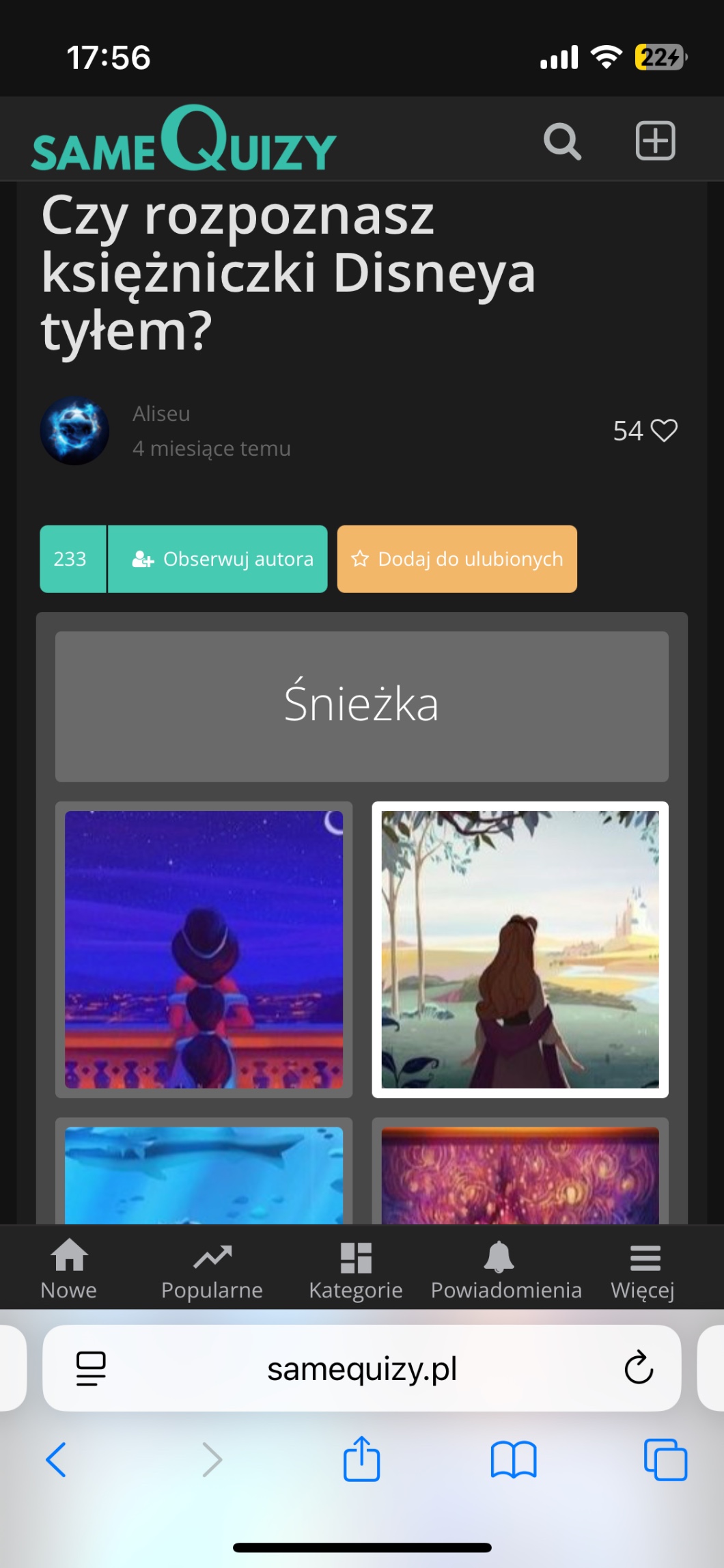Switch to the Popularne tab
The width and height of the screenshot is (724, 1568).
coord(212,1269)
